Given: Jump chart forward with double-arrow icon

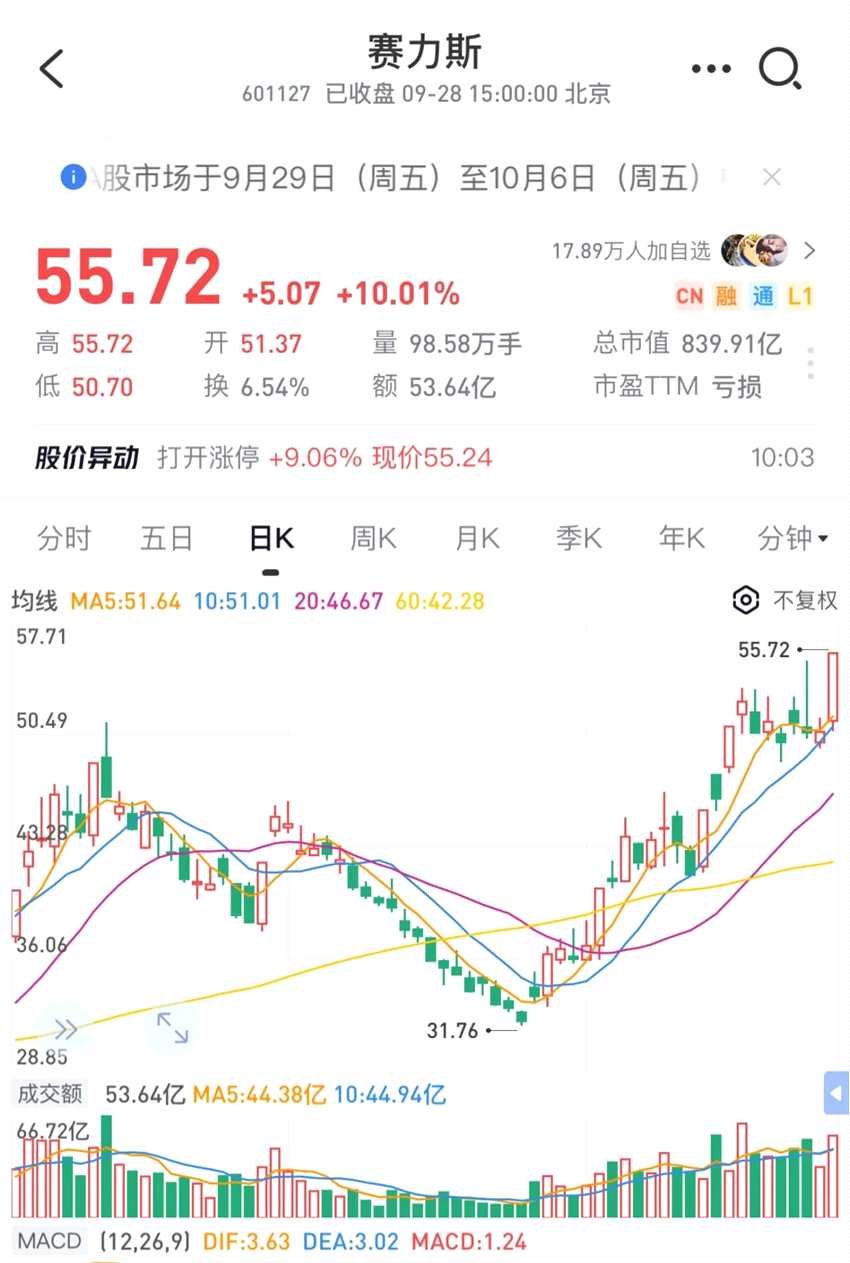Looking at the screenshot, I should pos(66,1027).
